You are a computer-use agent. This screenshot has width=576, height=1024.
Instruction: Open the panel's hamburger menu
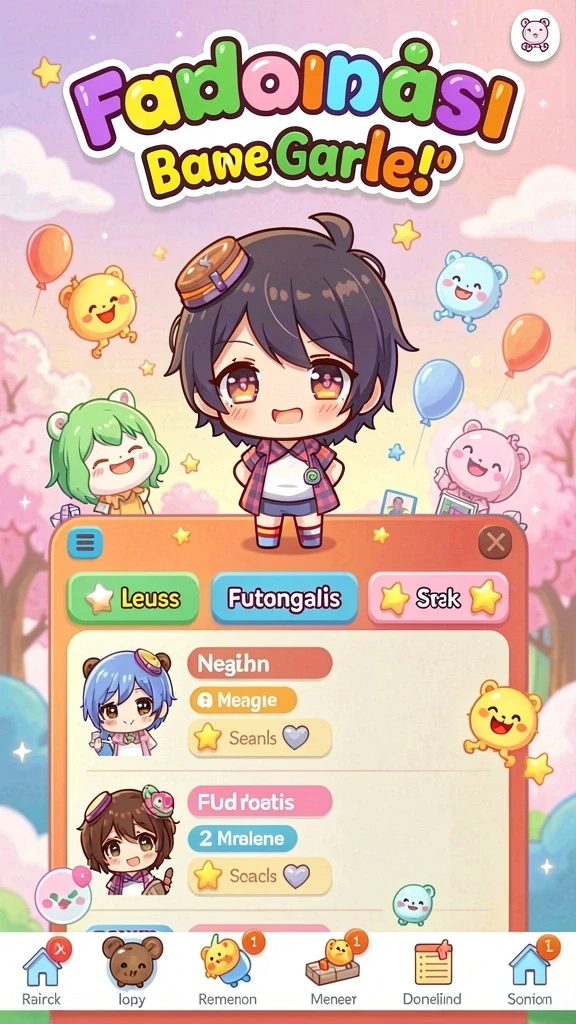(x=86, y=541)
